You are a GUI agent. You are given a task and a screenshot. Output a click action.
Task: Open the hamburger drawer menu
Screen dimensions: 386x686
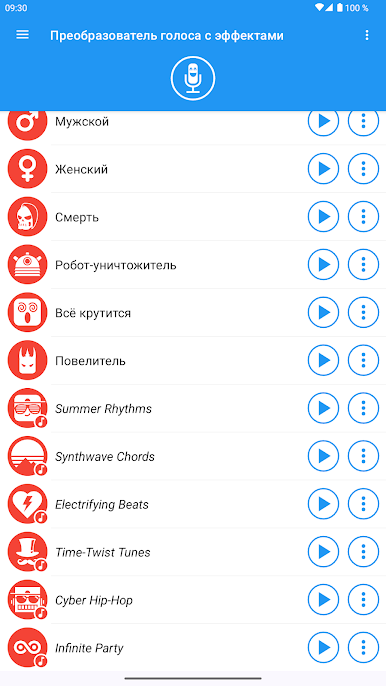pyautogui.click(x=22, y=35)
